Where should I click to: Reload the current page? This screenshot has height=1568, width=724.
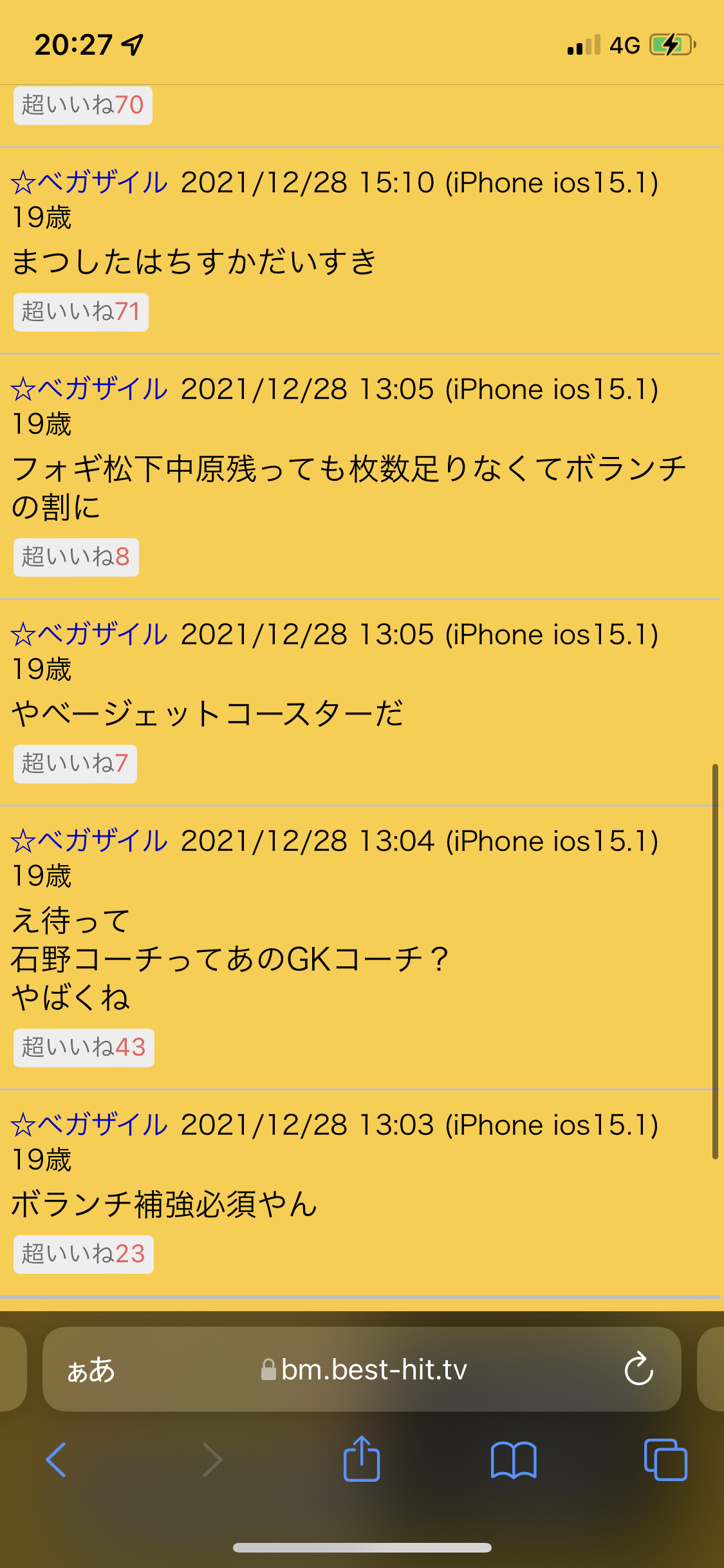638,1370
